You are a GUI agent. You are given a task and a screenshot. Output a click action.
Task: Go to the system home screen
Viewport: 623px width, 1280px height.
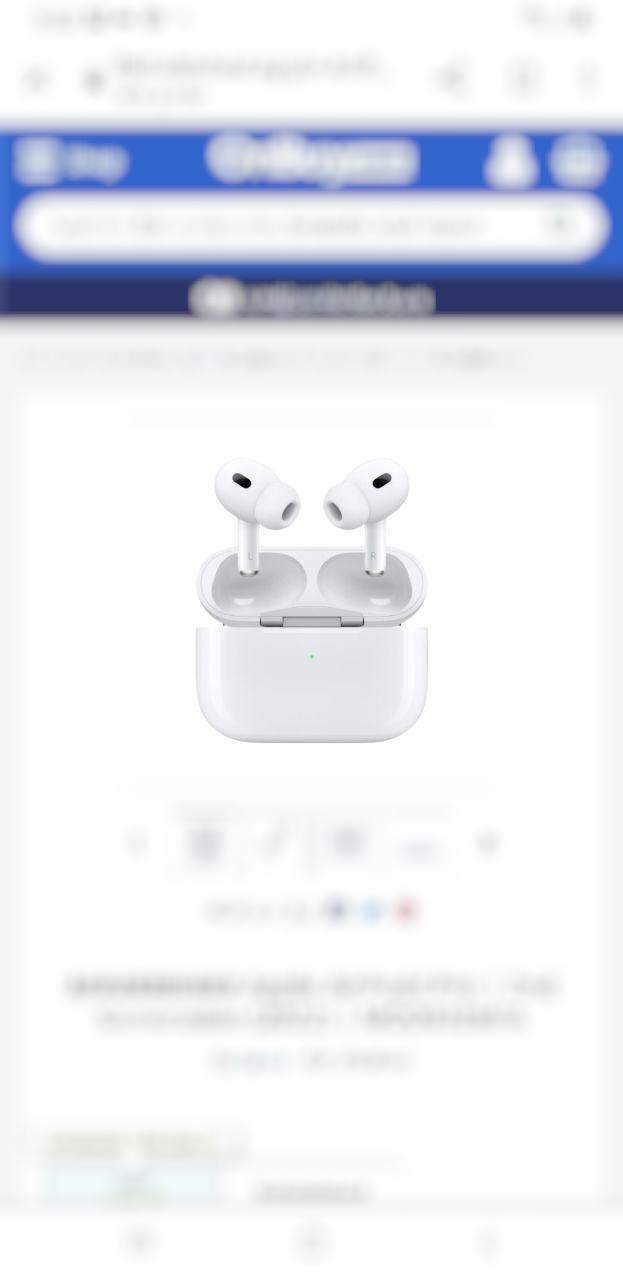point(312,1242)
